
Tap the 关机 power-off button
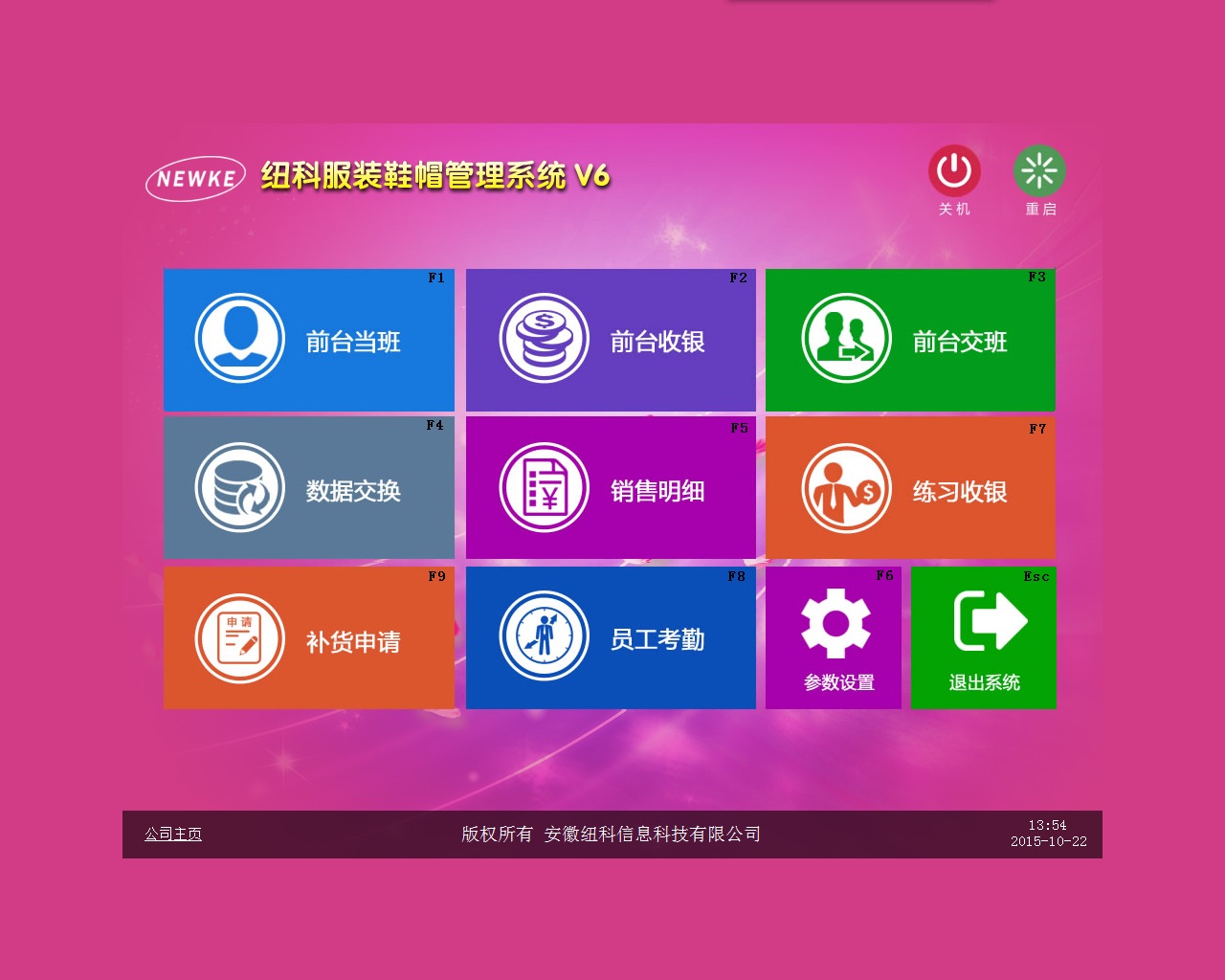(x=954, y=172)
